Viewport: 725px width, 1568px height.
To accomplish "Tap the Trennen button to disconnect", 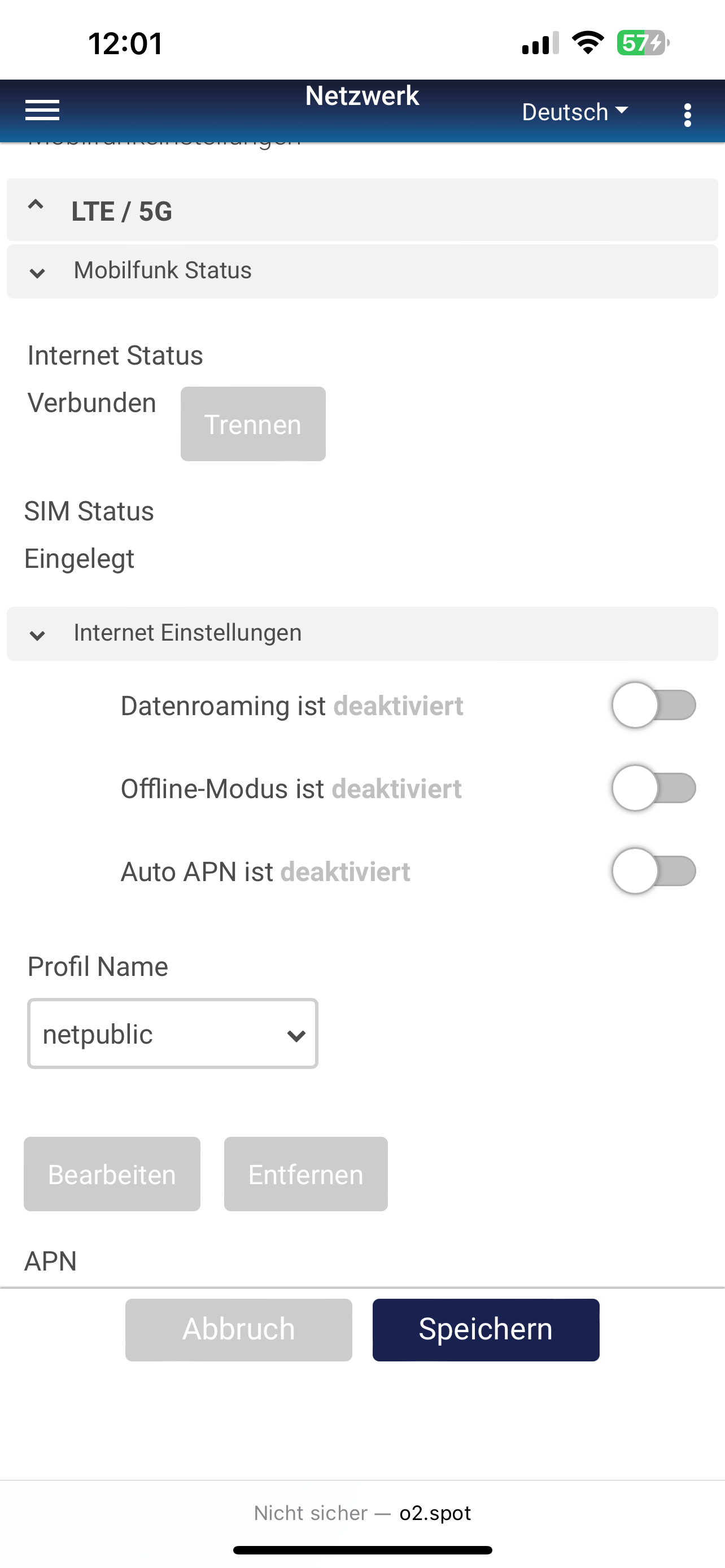I will tap(252, 424).
